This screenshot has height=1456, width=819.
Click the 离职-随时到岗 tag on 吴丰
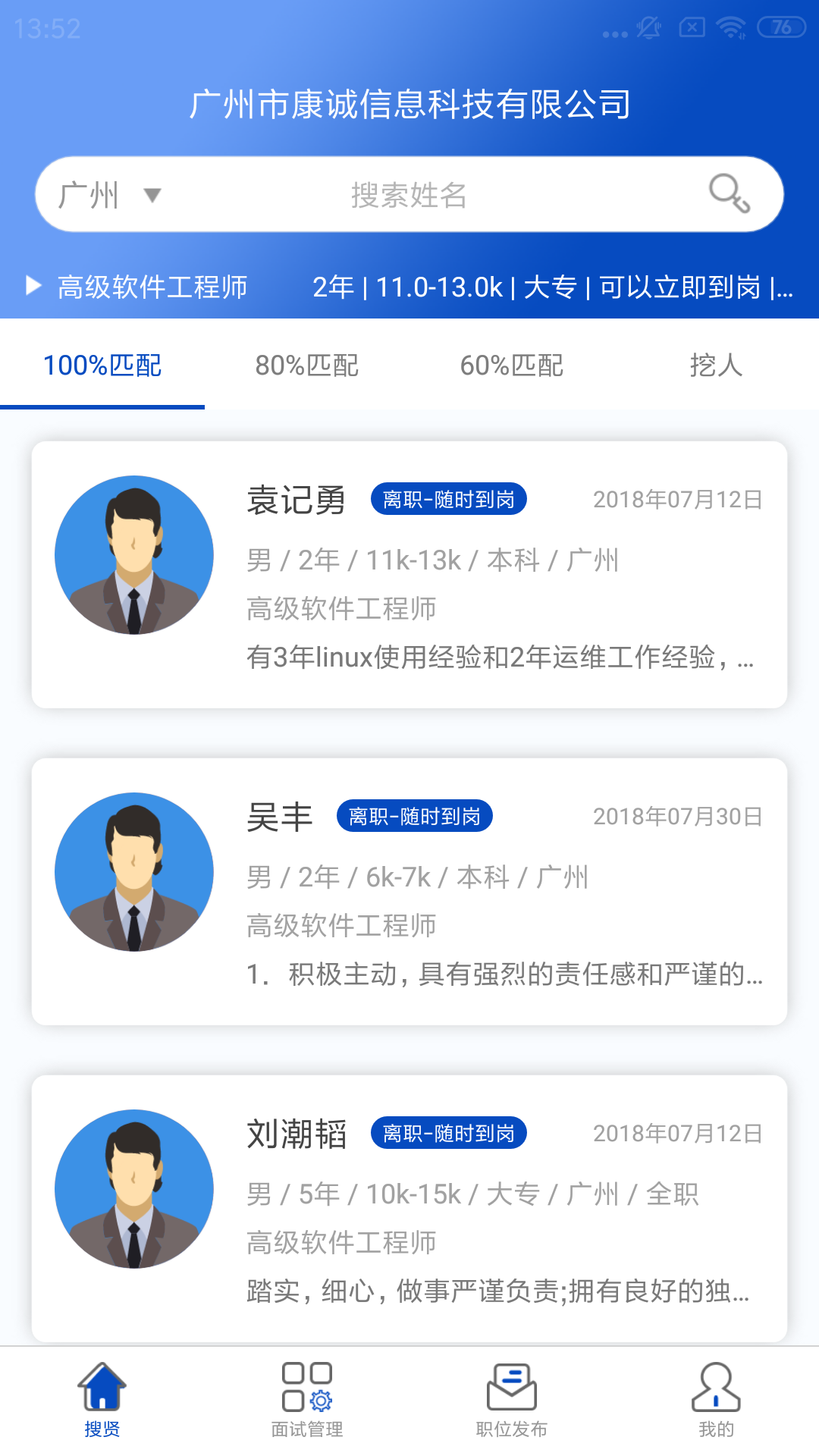(x=416, y=816)
